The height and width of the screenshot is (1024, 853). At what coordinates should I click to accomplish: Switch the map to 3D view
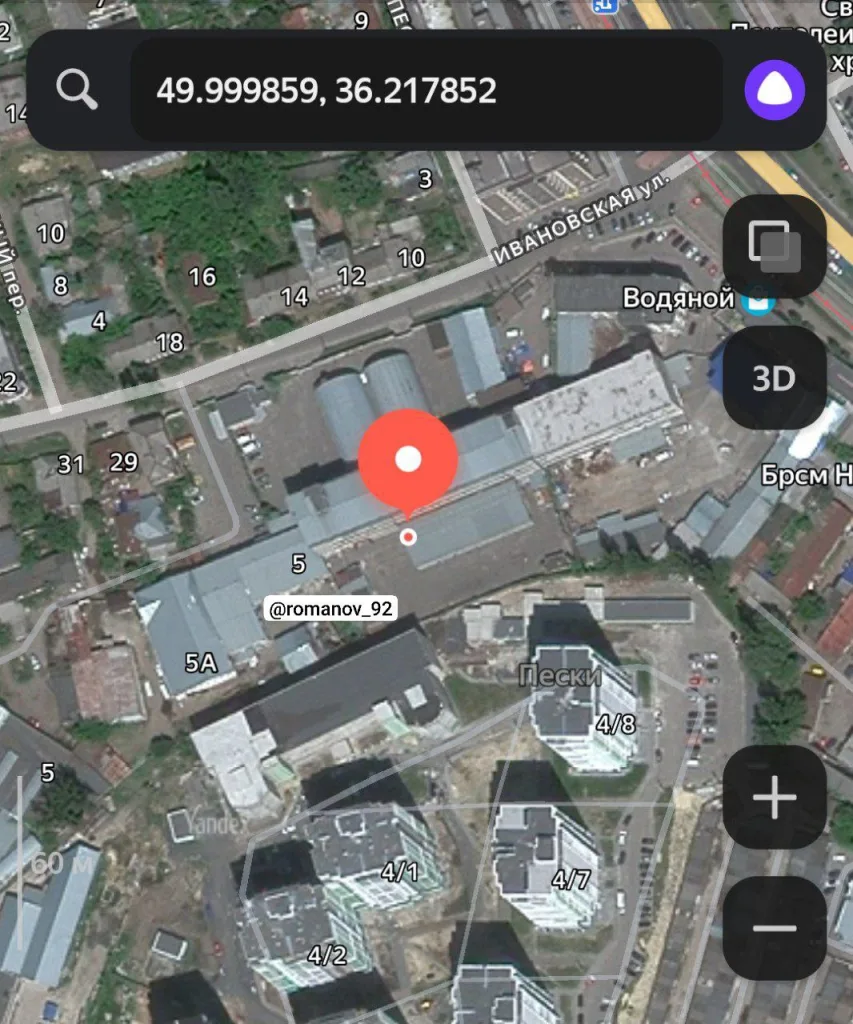click(774, 378)
